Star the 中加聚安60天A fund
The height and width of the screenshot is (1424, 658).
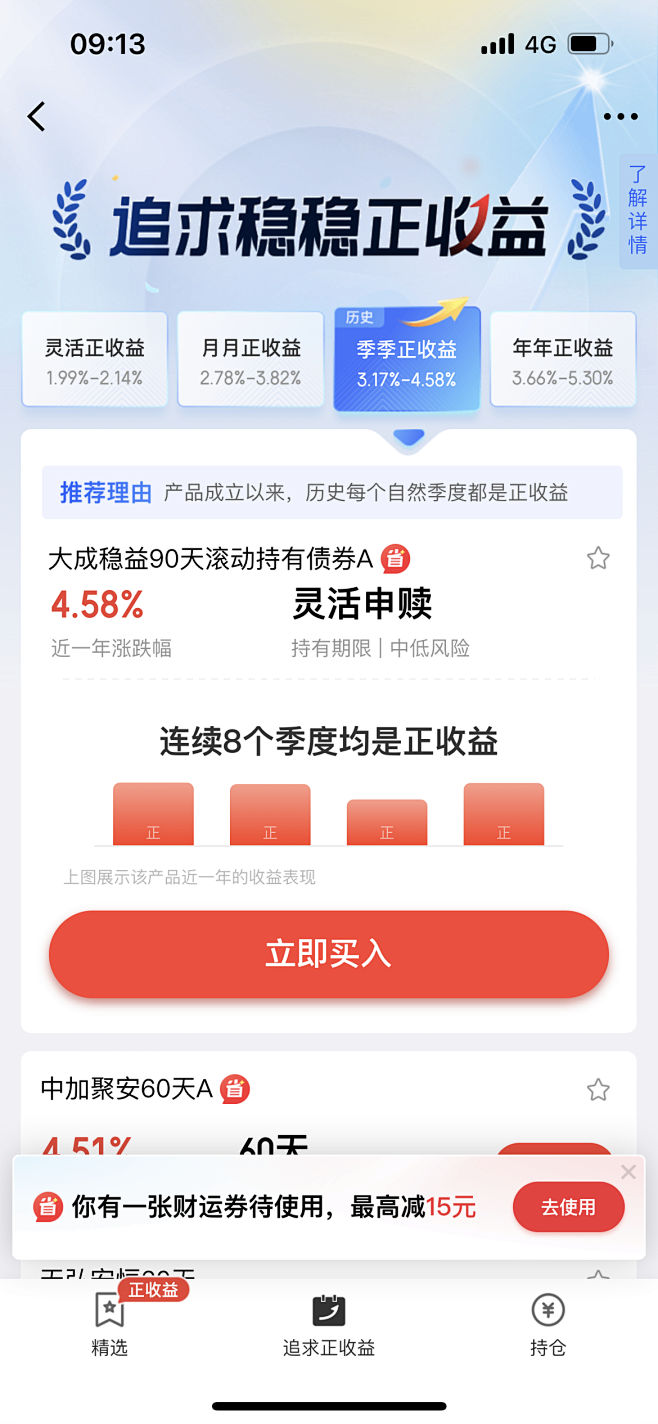pyautogui.click(x=598, y=1089)
